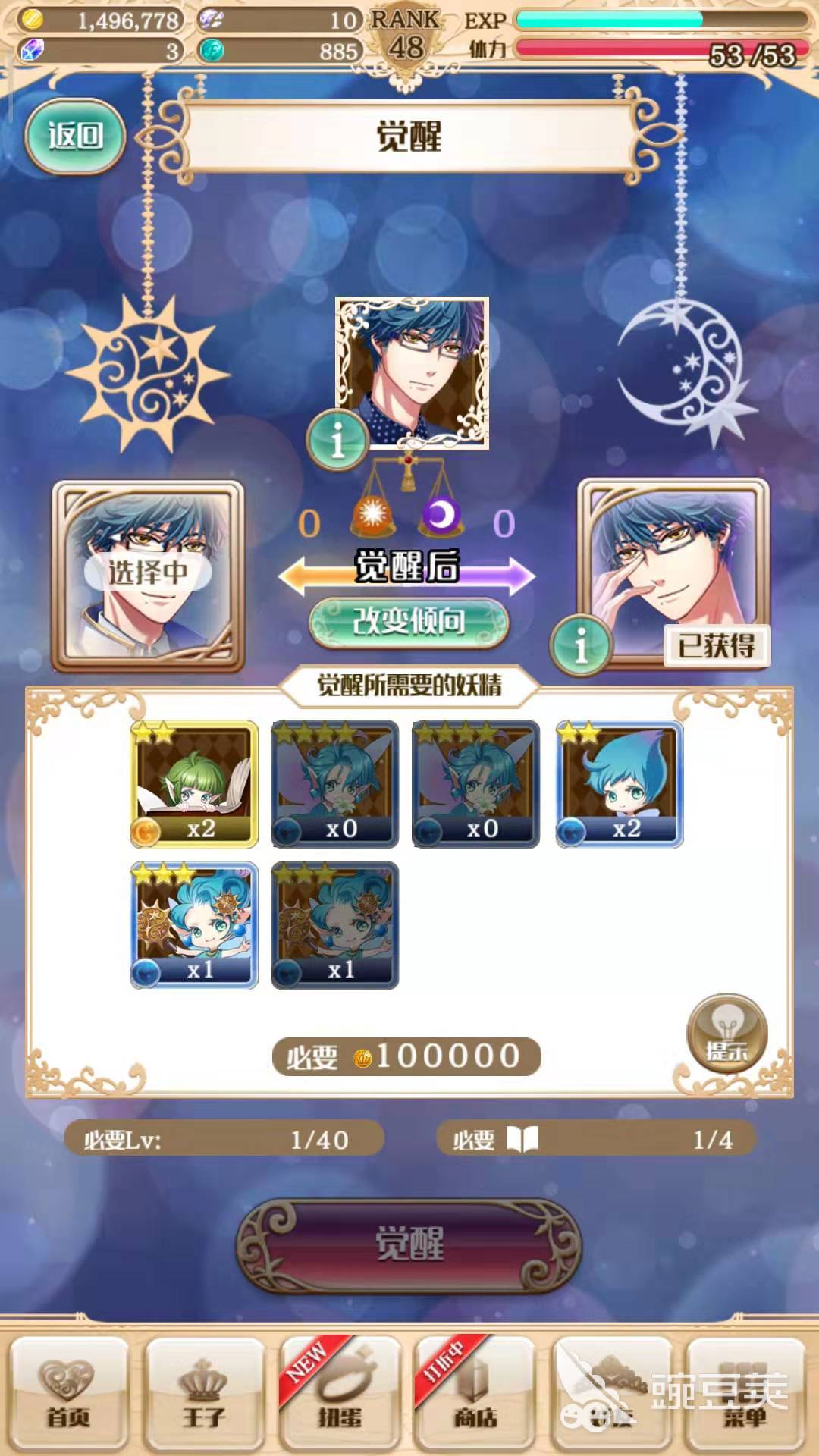This screenshot has height=1456, width=819.
Task: Open the blue-hooded two-star fairy x2
Action: (x=620, y=784)
